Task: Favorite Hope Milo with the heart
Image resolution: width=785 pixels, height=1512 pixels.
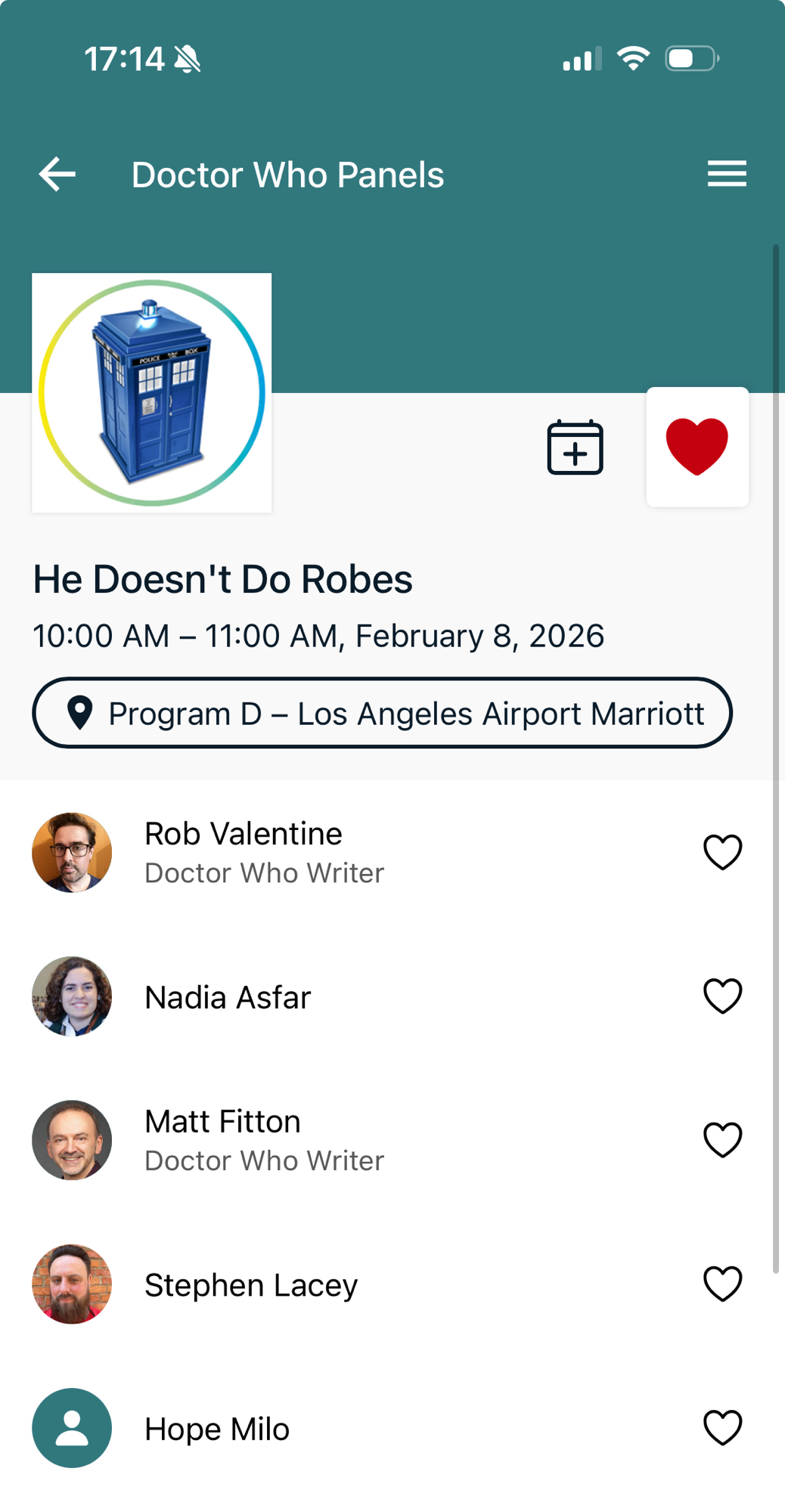Action: (x=722, y=1427)
